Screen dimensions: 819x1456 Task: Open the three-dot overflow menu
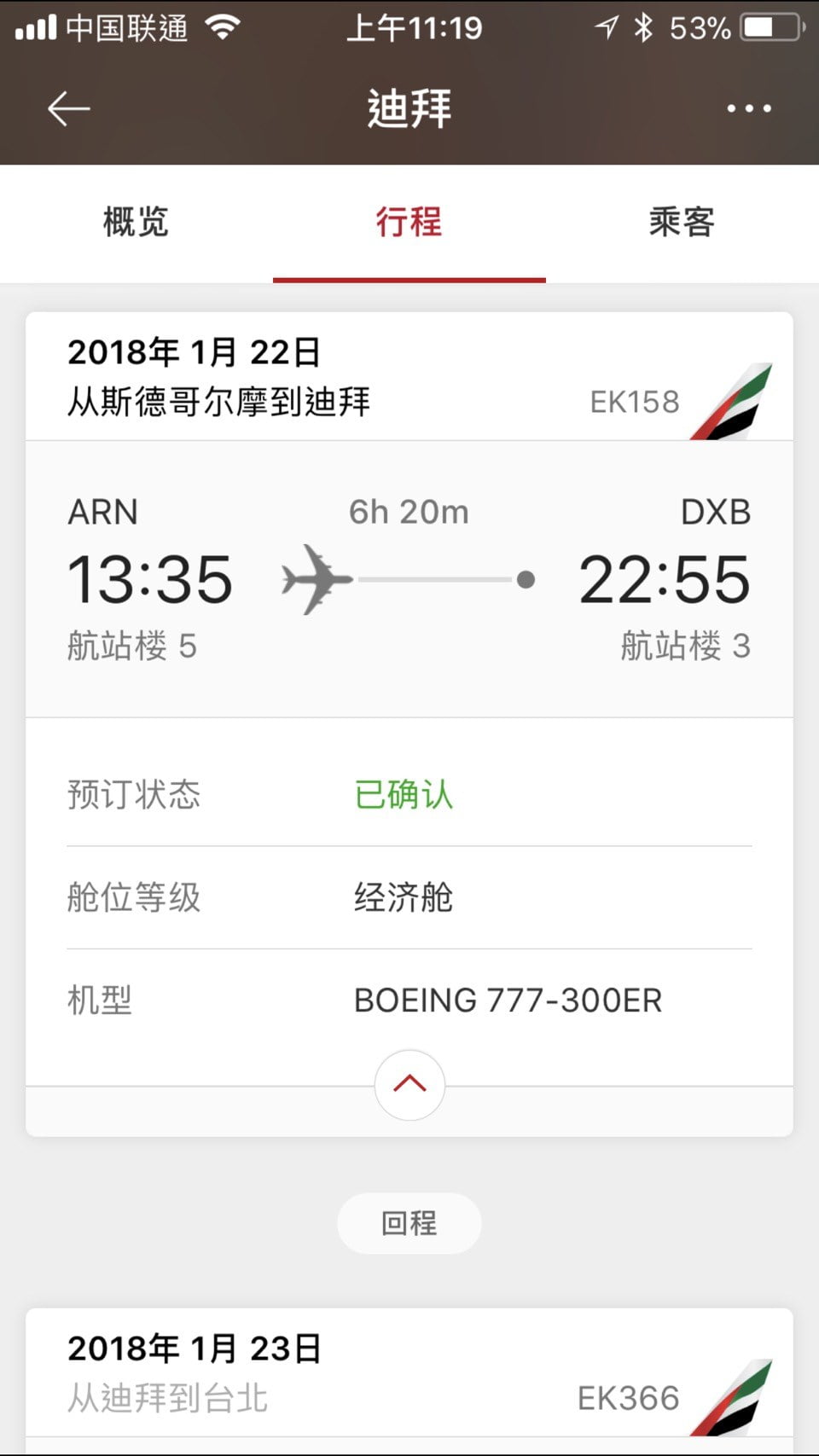pos(748,109)
